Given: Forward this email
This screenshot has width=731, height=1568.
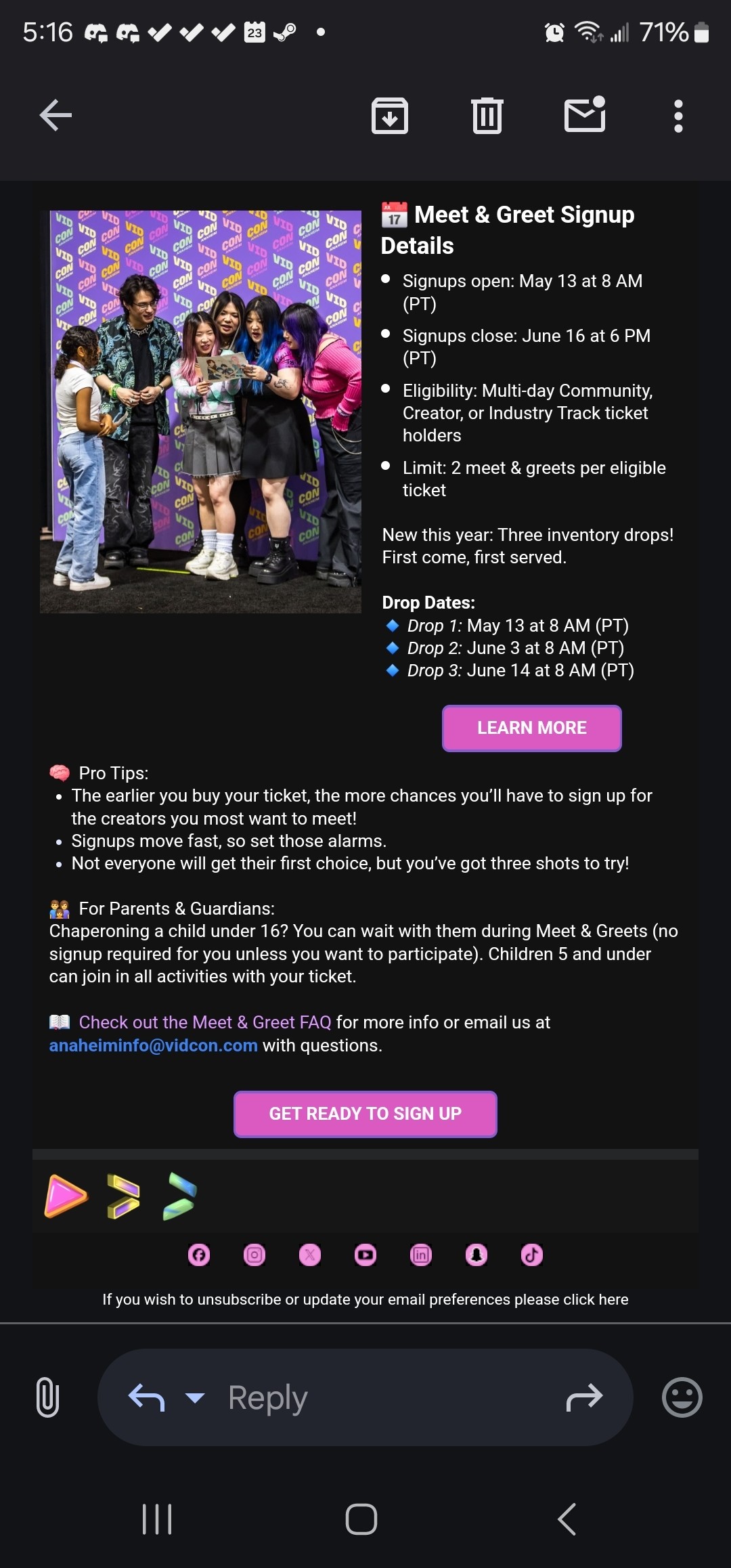Looking at the screenshot, I should click(x=585, y=1397).
